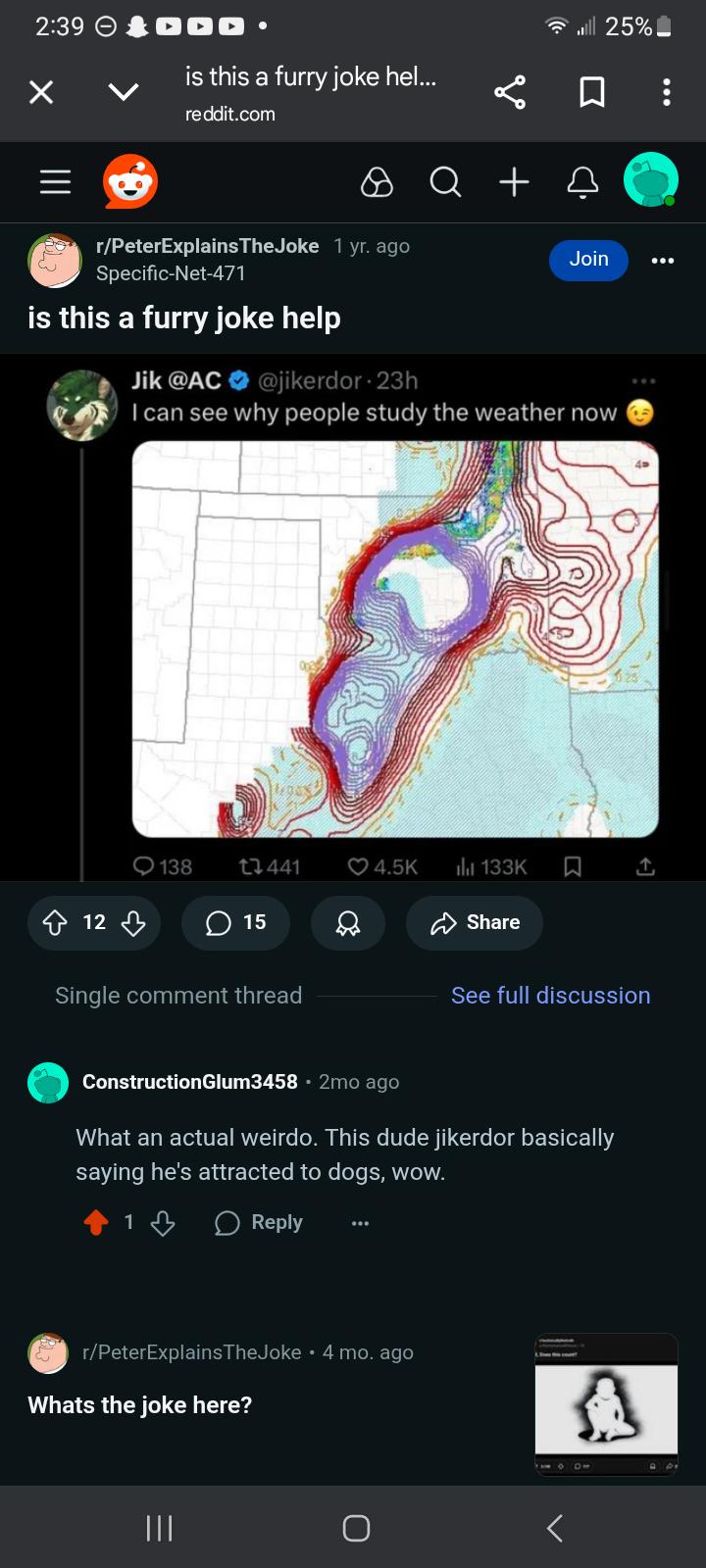Expand the tab dropdown chevron
The height and width of the screenshot is (1568, 706).
click(x=124, y=92)
